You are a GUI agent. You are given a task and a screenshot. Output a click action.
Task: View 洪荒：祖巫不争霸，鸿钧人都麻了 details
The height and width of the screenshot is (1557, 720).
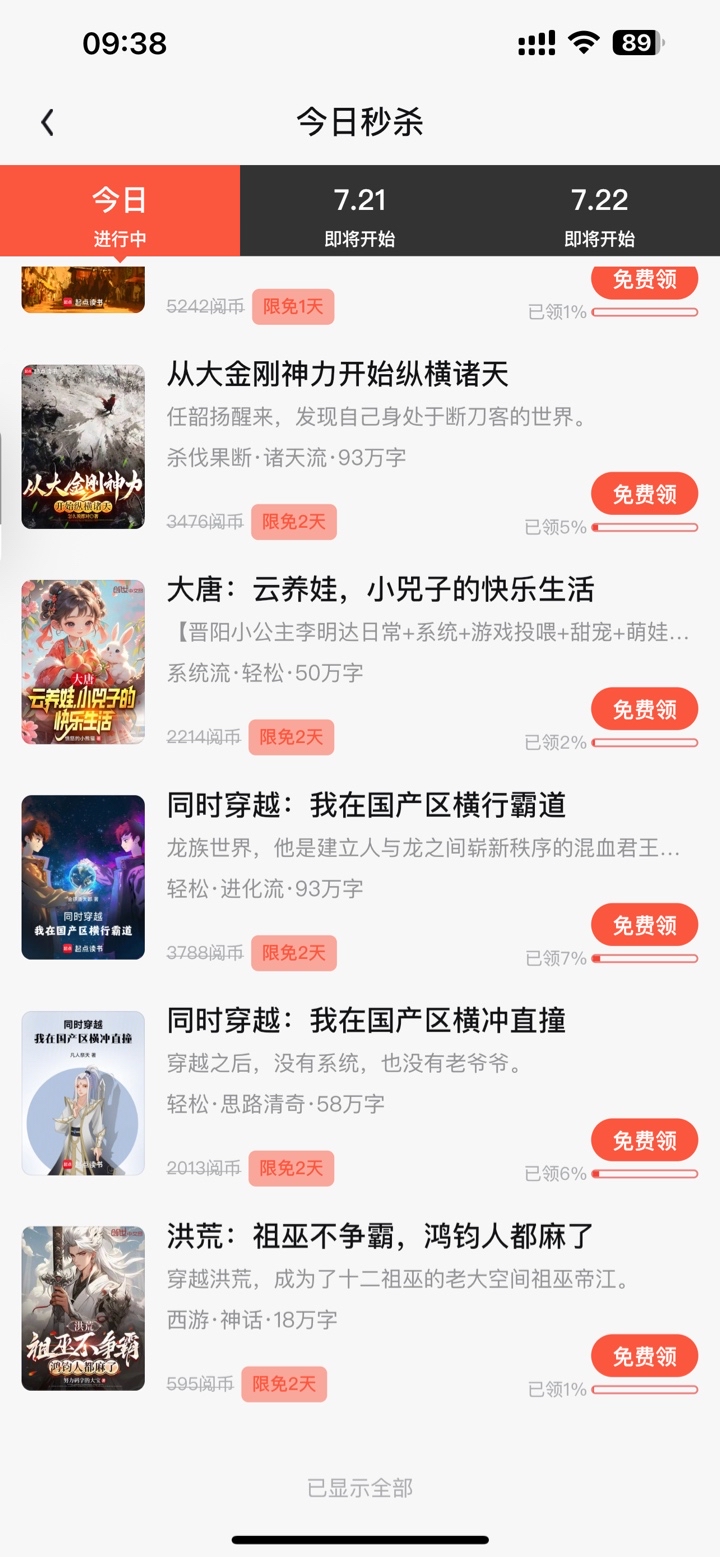380,1236
